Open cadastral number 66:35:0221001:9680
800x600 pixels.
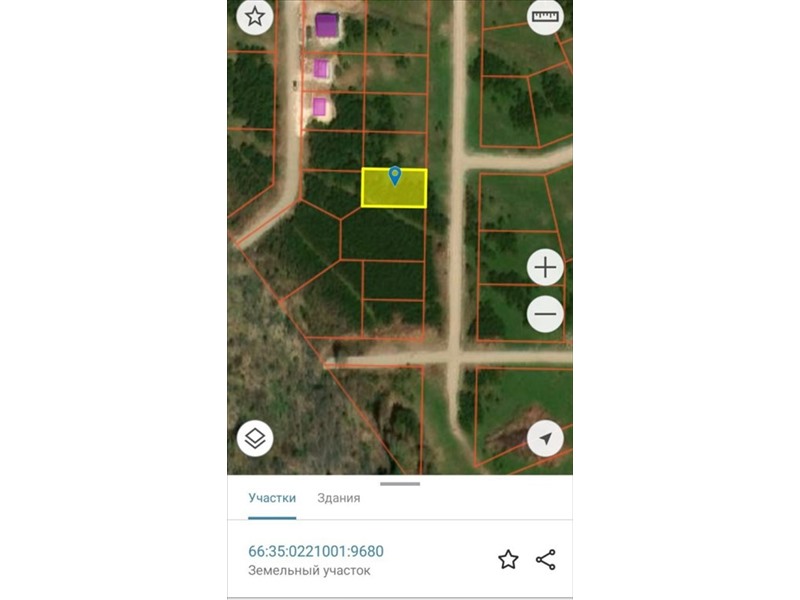pyautogui.click(x=316, y=551)
